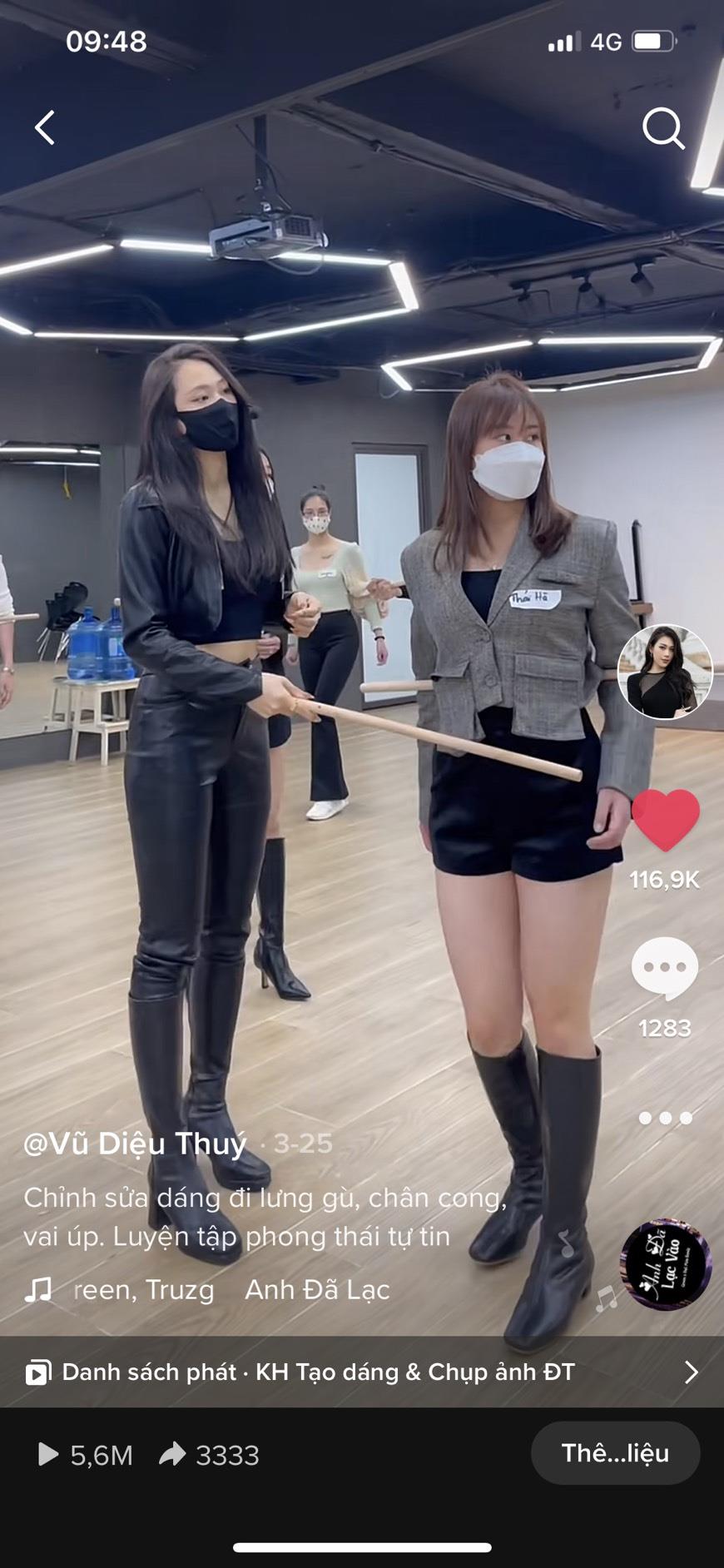Open the spinning Anh Đã Lạc sound disc

pos(666,1263)
